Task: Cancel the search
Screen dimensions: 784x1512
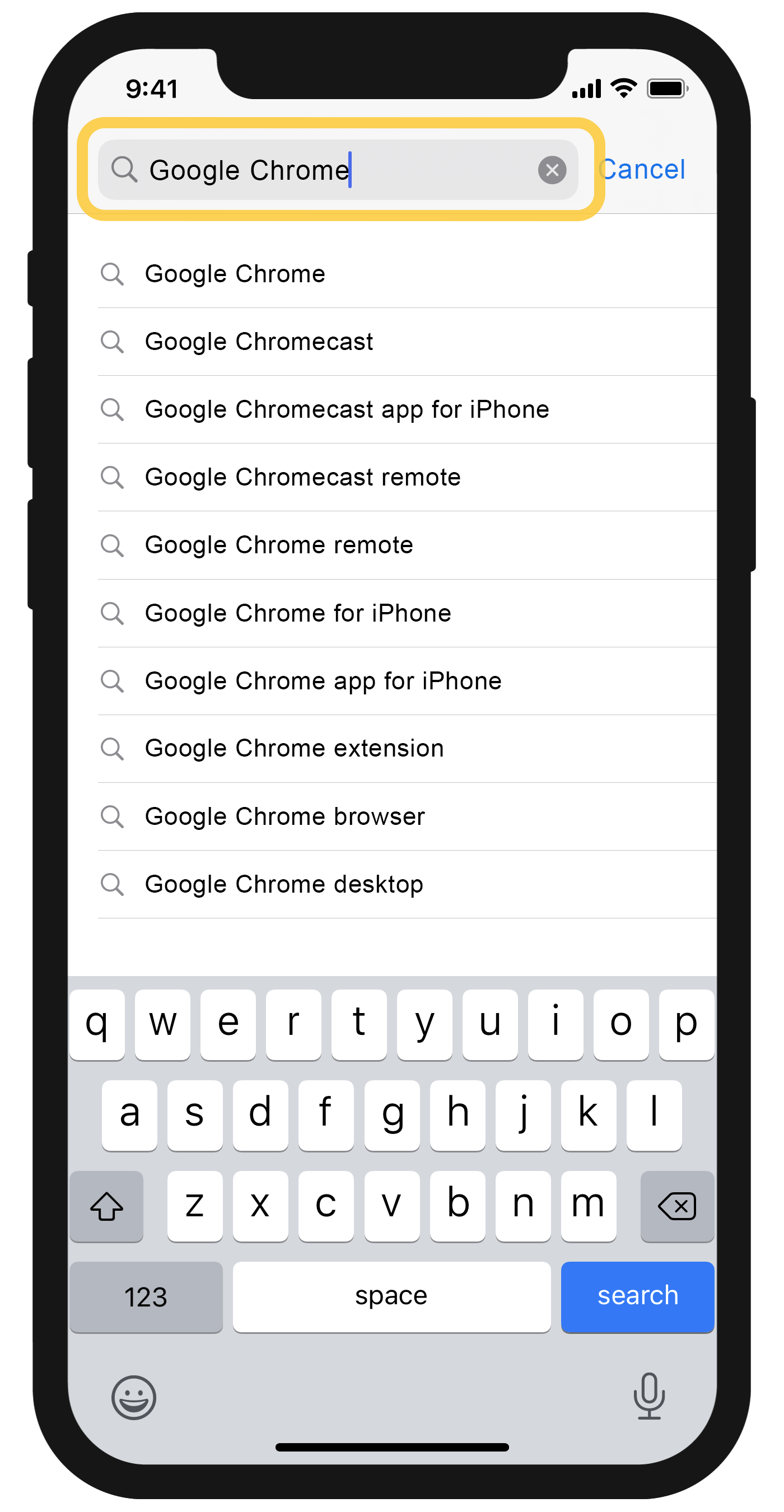Action: point(643,170)
